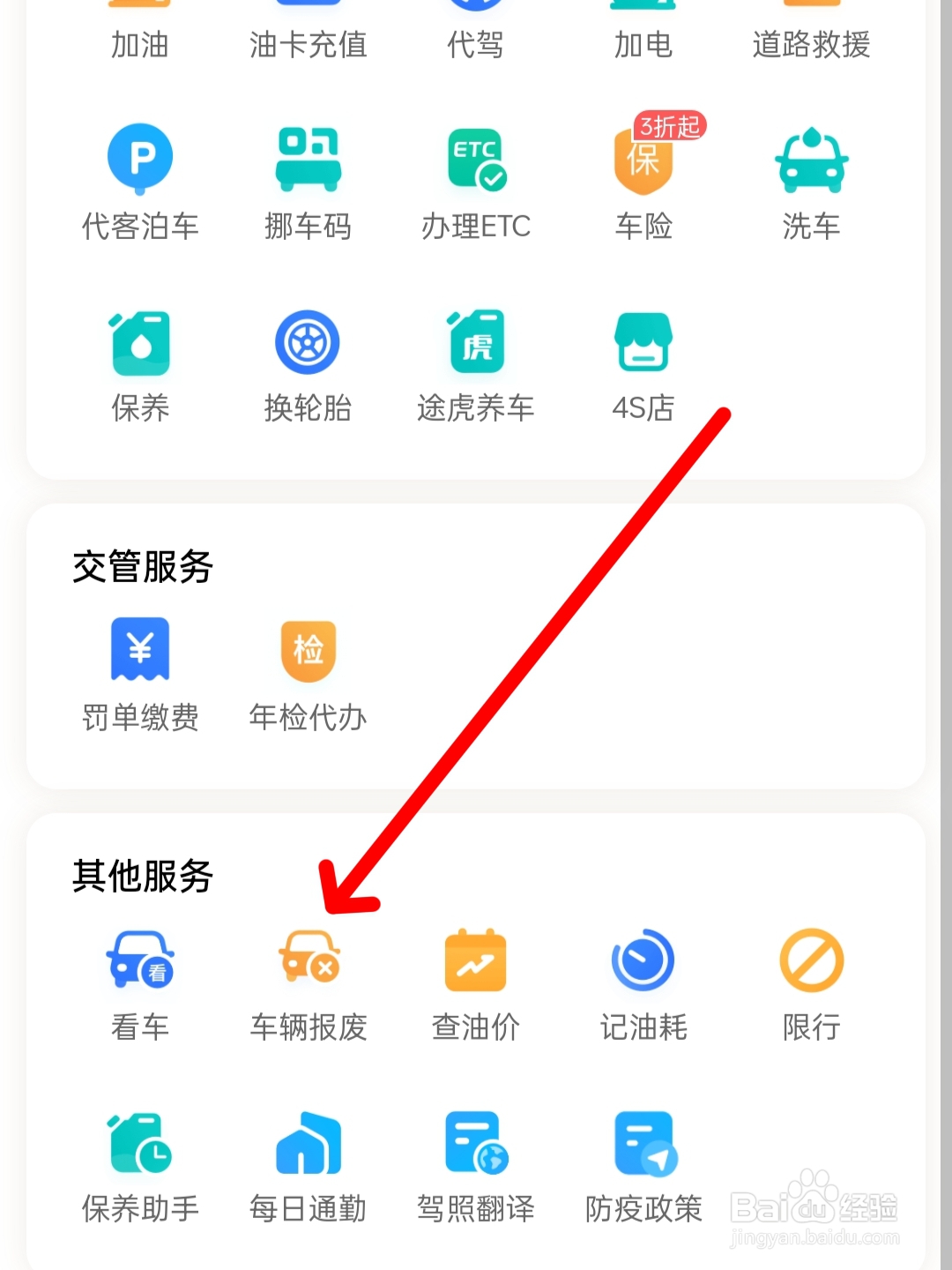Tap the 其他服务 section header
Image resolution: width=952 pixels, height=1270 pixels.
click(144, 877)
